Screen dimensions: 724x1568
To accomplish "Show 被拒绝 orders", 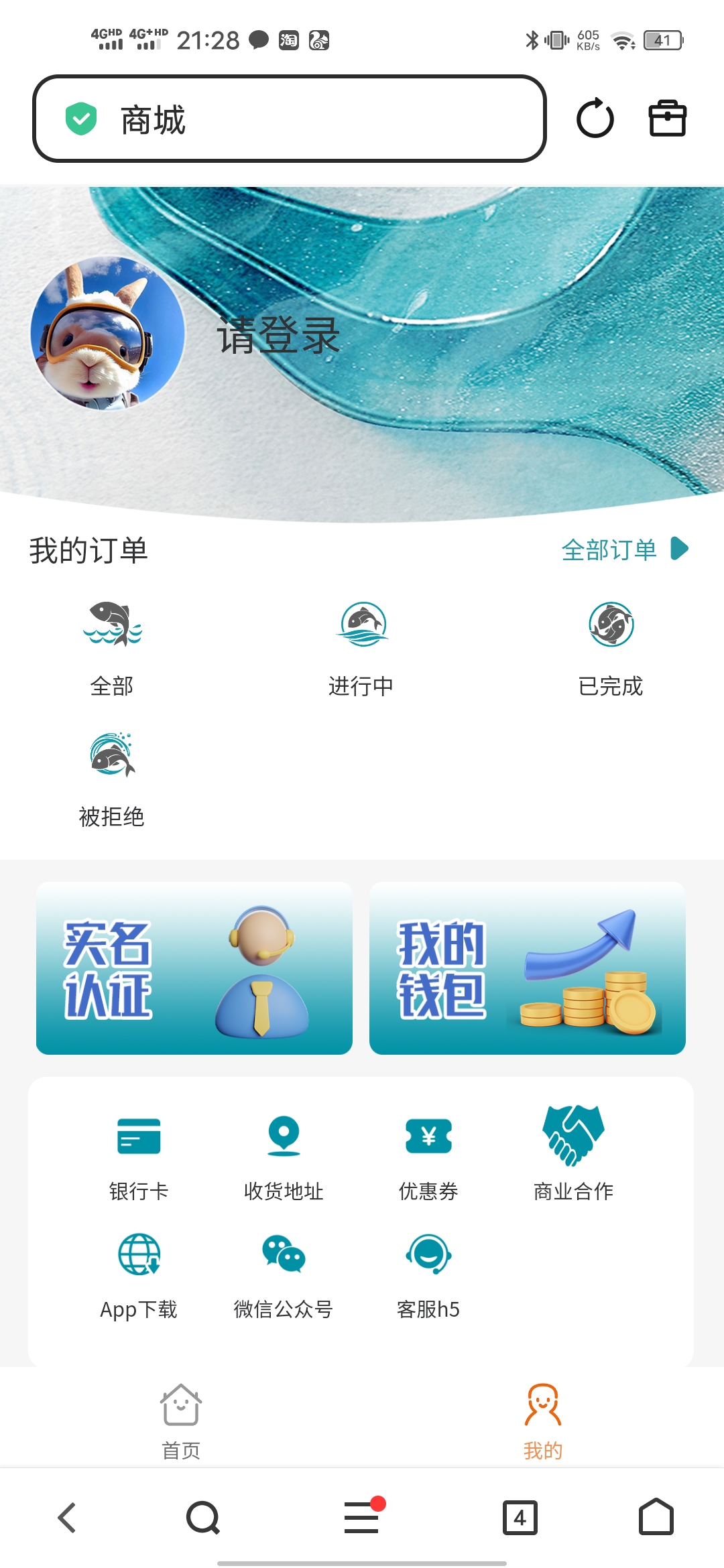I will coord(112,779).
